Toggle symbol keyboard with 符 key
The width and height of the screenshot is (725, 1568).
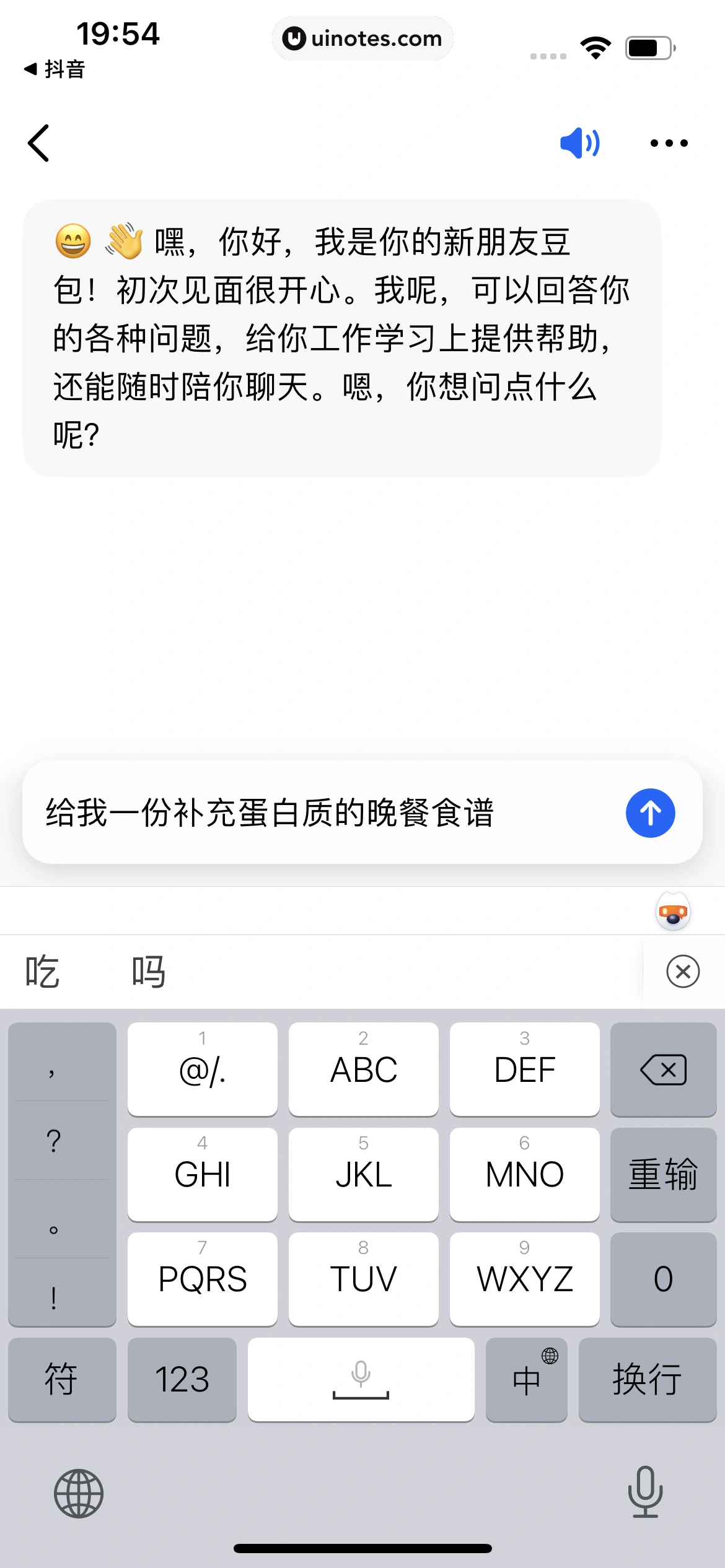[62, 1378]
